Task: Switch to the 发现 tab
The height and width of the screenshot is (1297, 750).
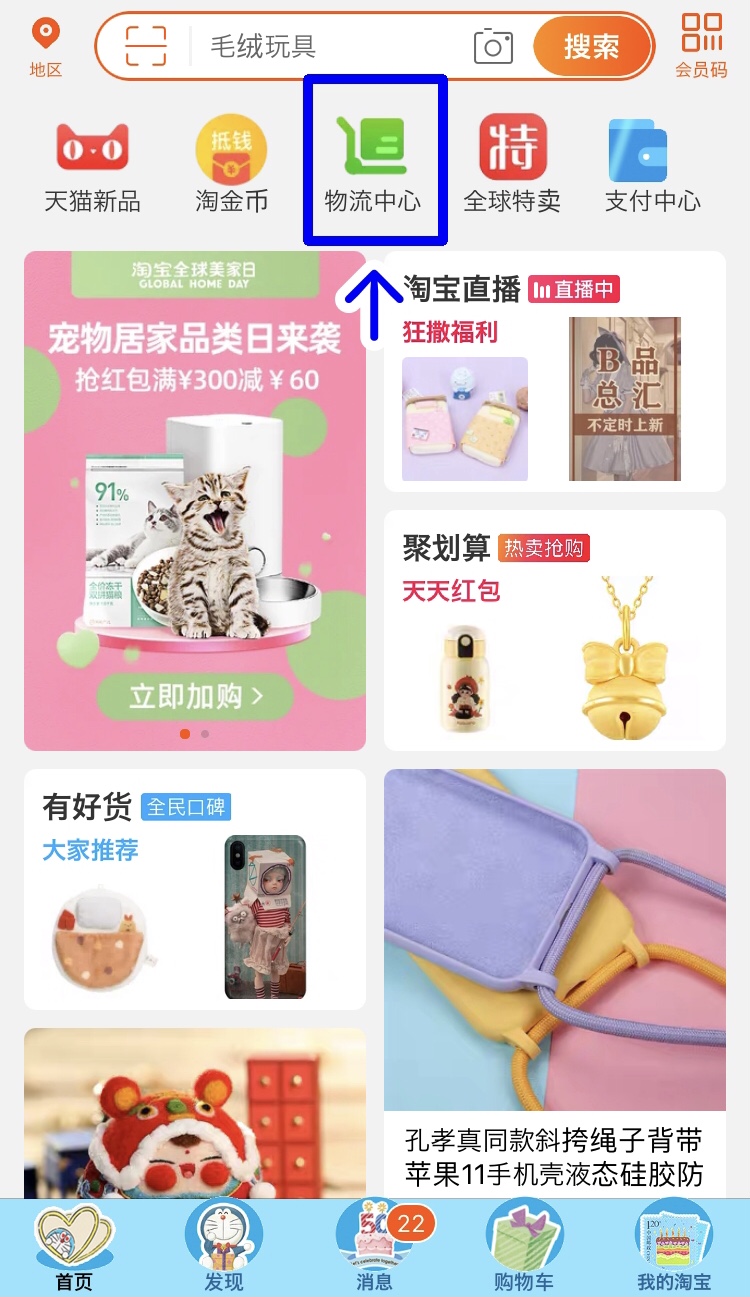Action: click(223, 1246)
